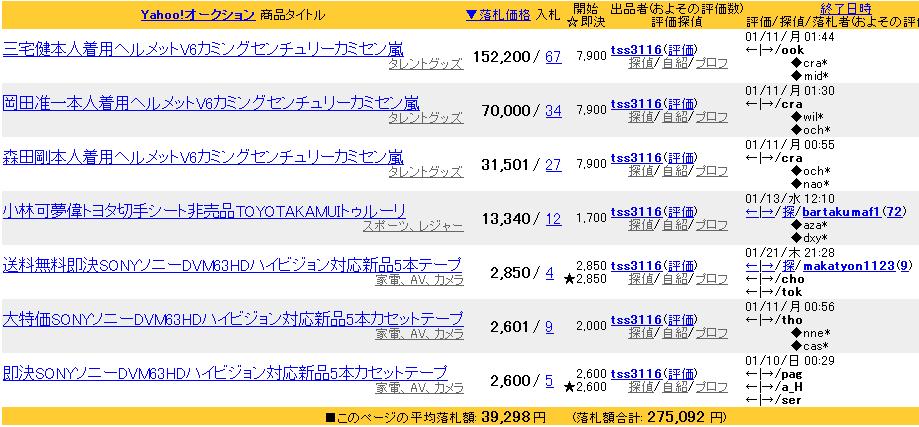This screenshot has height=427, width=919.
Task: Sort by 落札価格 column
Action: tap(498, 14)
